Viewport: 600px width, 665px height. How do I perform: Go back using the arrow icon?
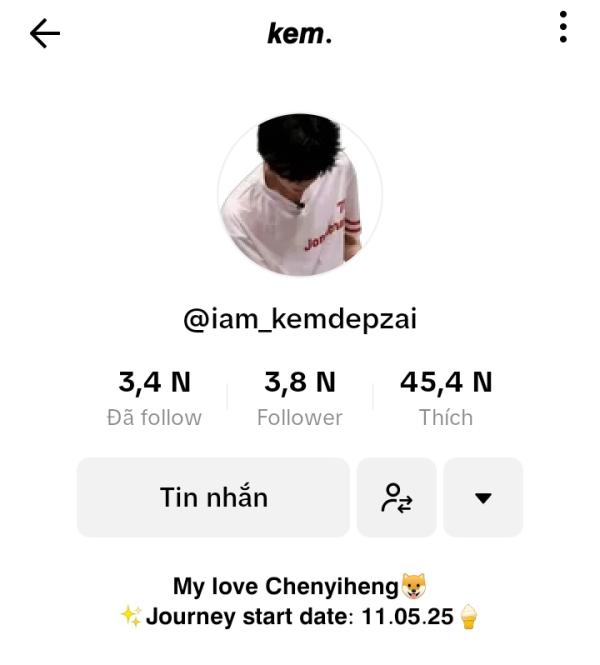(x=45, y=34)
